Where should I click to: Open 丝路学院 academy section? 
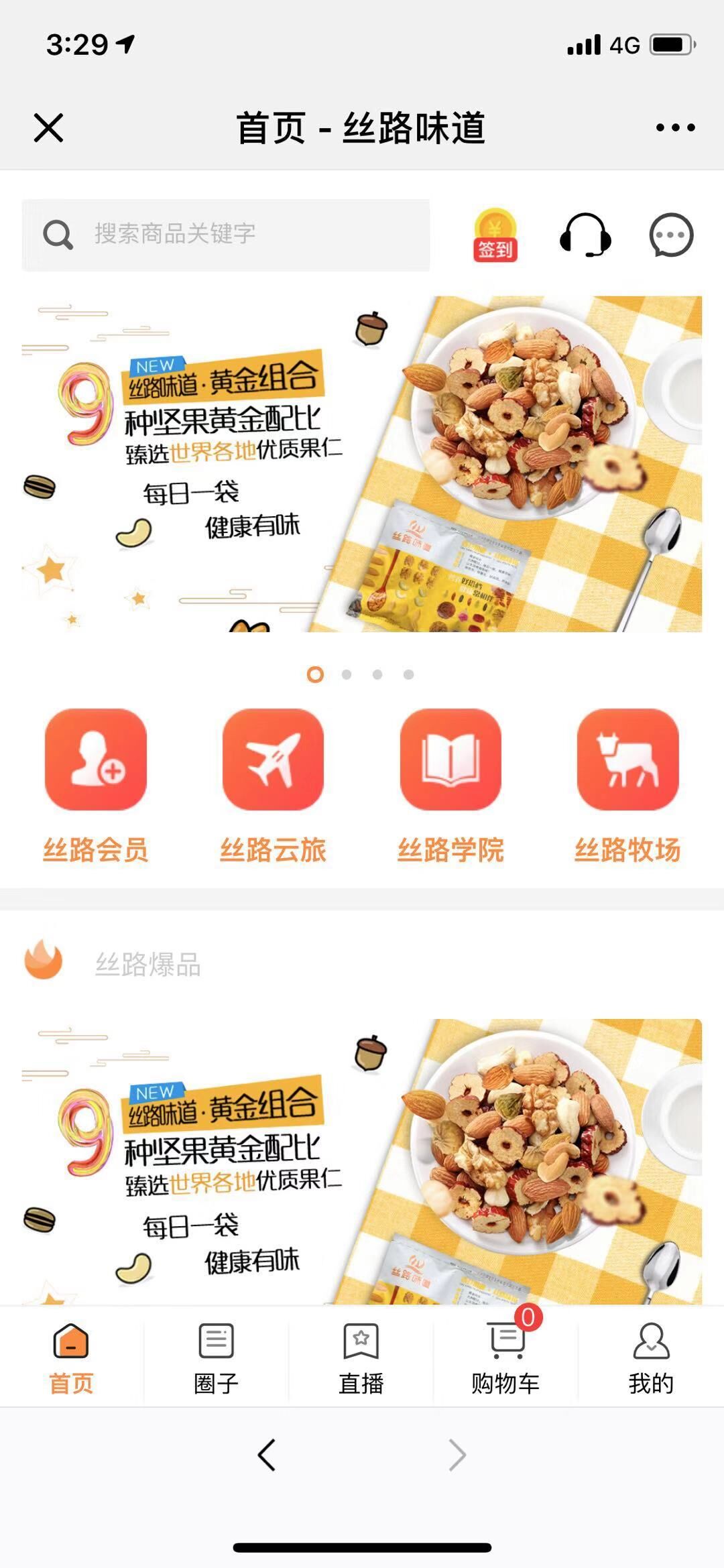[450, 786]
